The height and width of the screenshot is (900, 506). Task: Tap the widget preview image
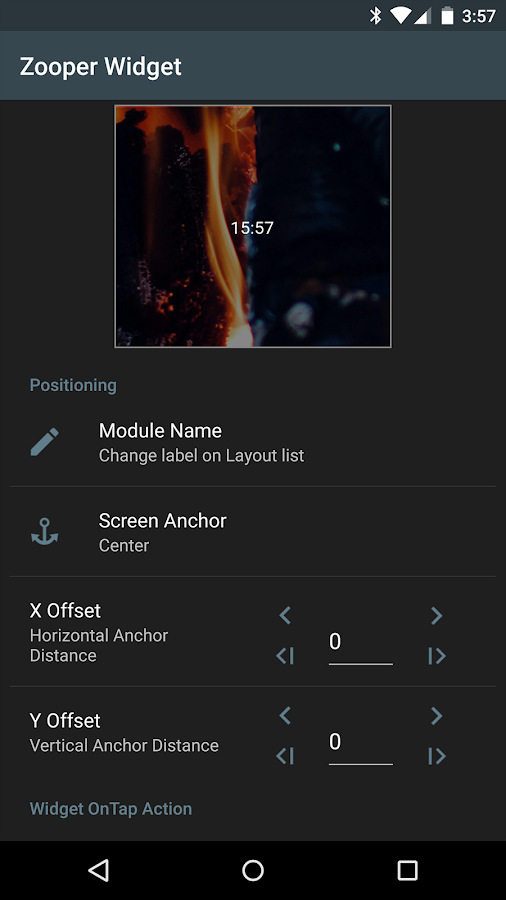coord(253,226)
